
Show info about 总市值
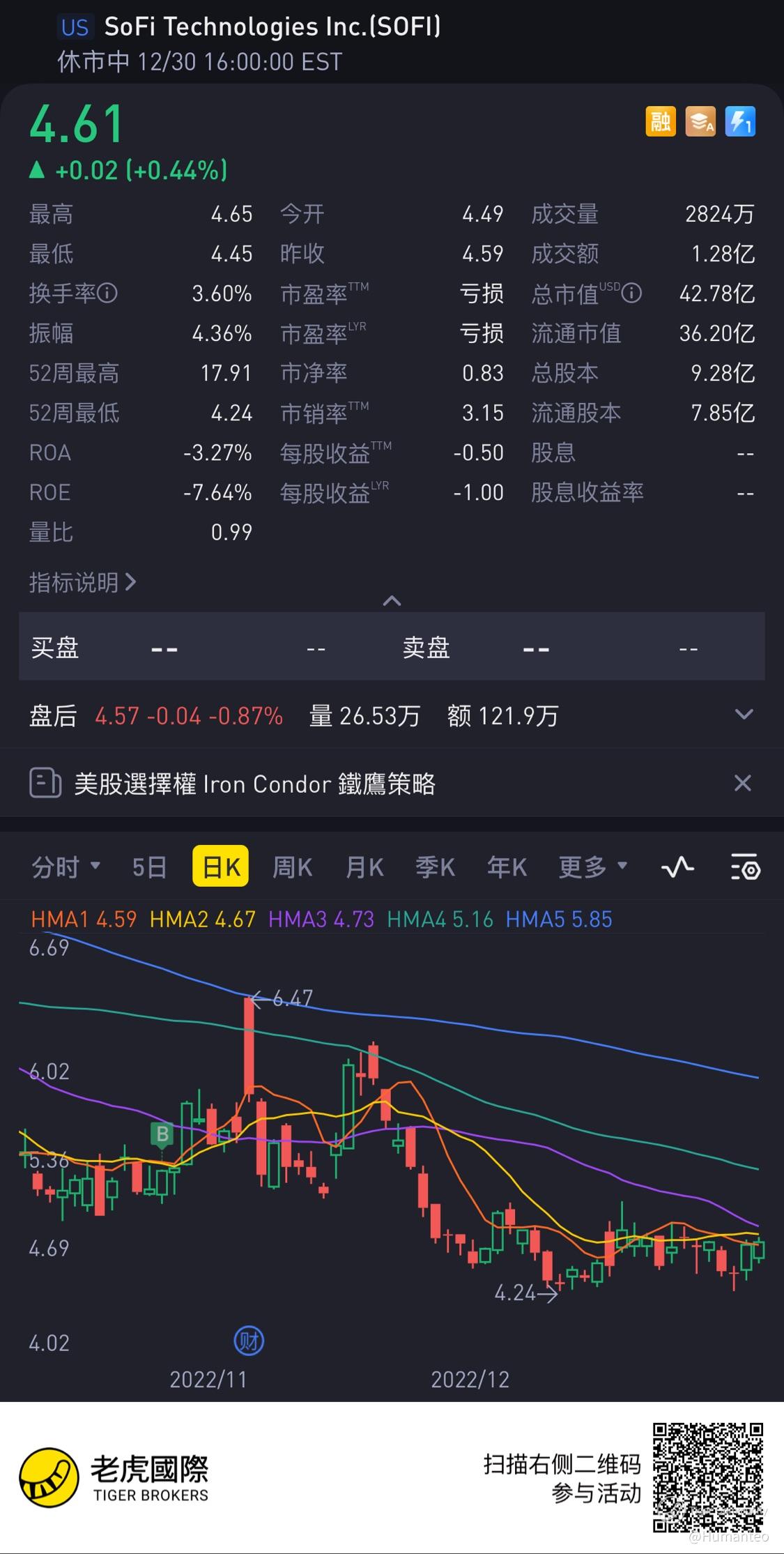(x=631, y=293)
